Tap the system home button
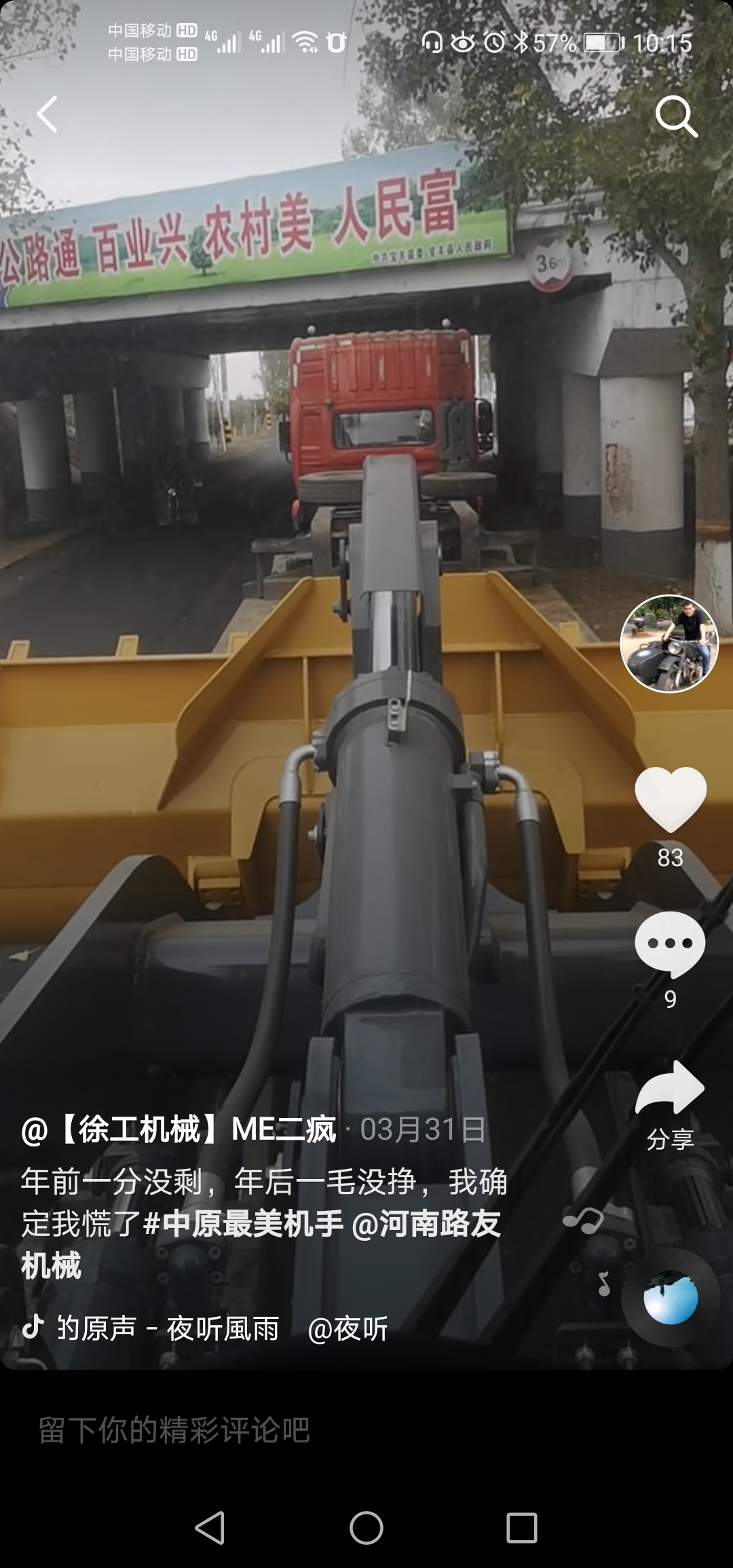This screenshot has height=1568, width=733. click(x=366, y=1528)
